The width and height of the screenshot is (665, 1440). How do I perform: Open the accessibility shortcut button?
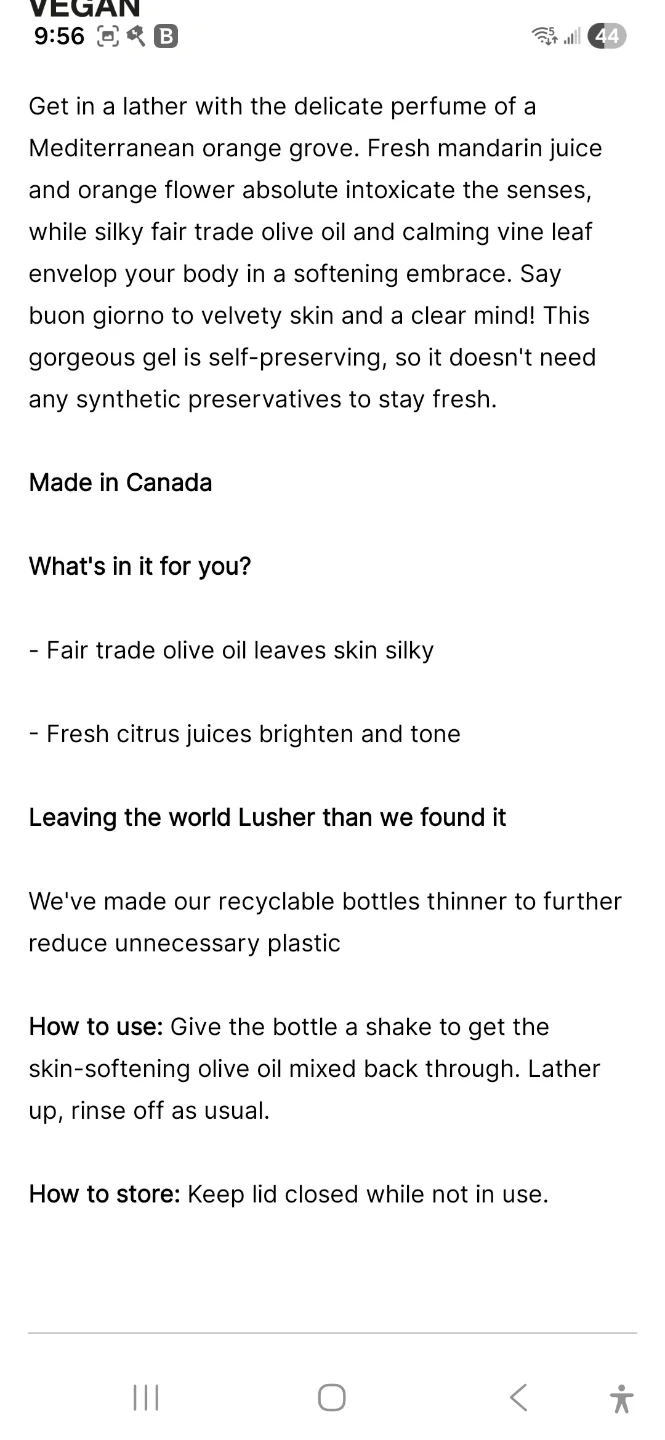621,1398
